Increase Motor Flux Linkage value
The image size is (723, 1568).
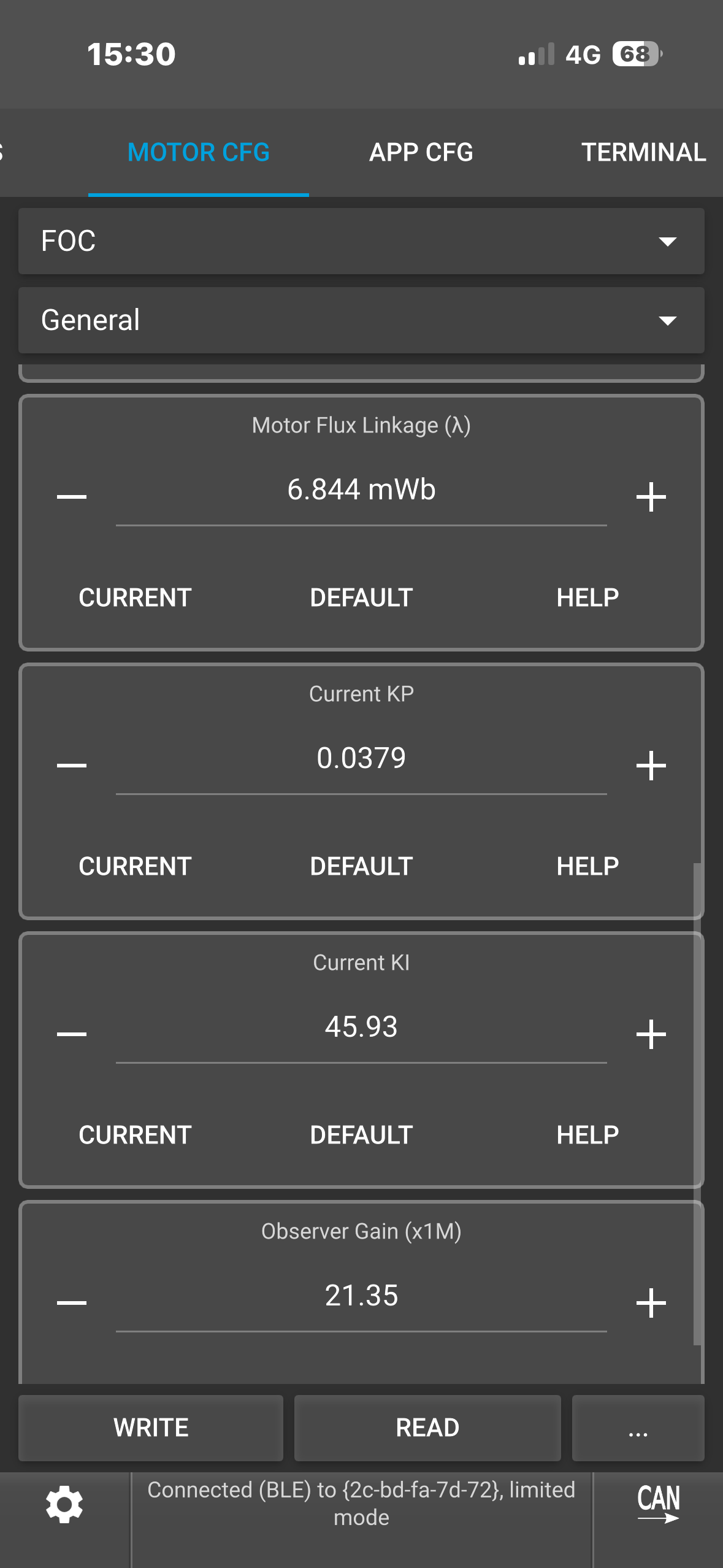651,496
